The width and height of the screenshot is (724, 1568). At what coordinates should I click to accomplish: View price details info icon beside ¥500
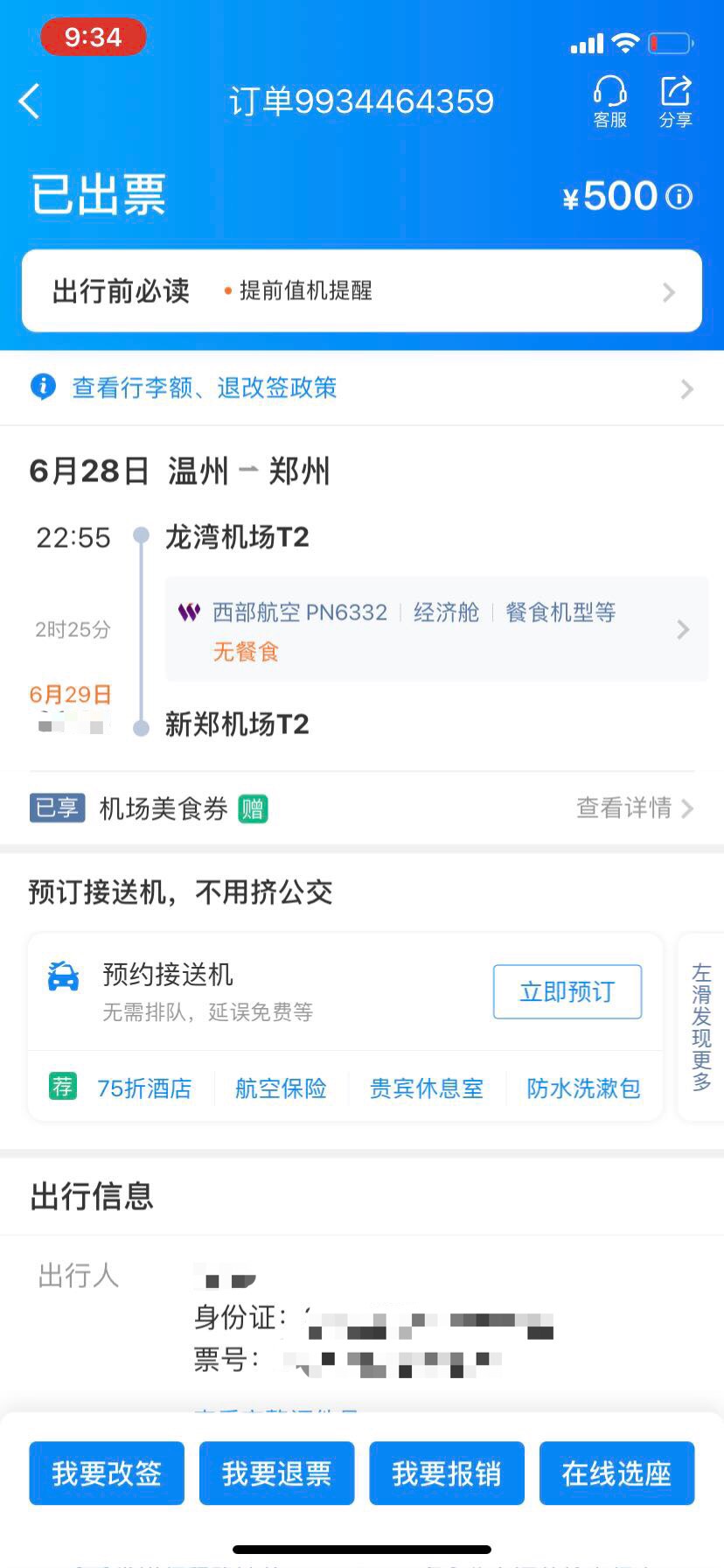(679, 197)
